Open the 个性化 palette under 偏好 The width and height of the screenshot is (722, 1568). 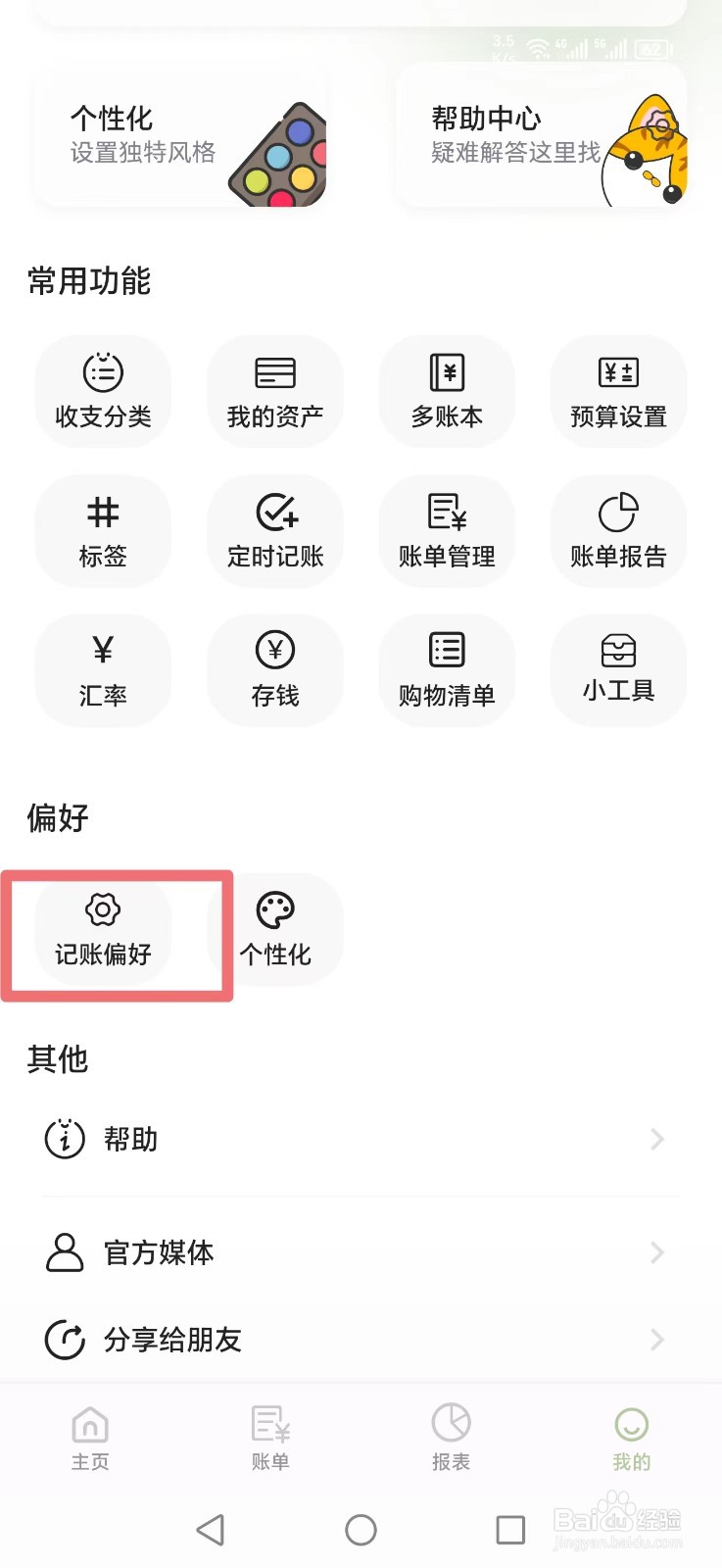[275, 931]
